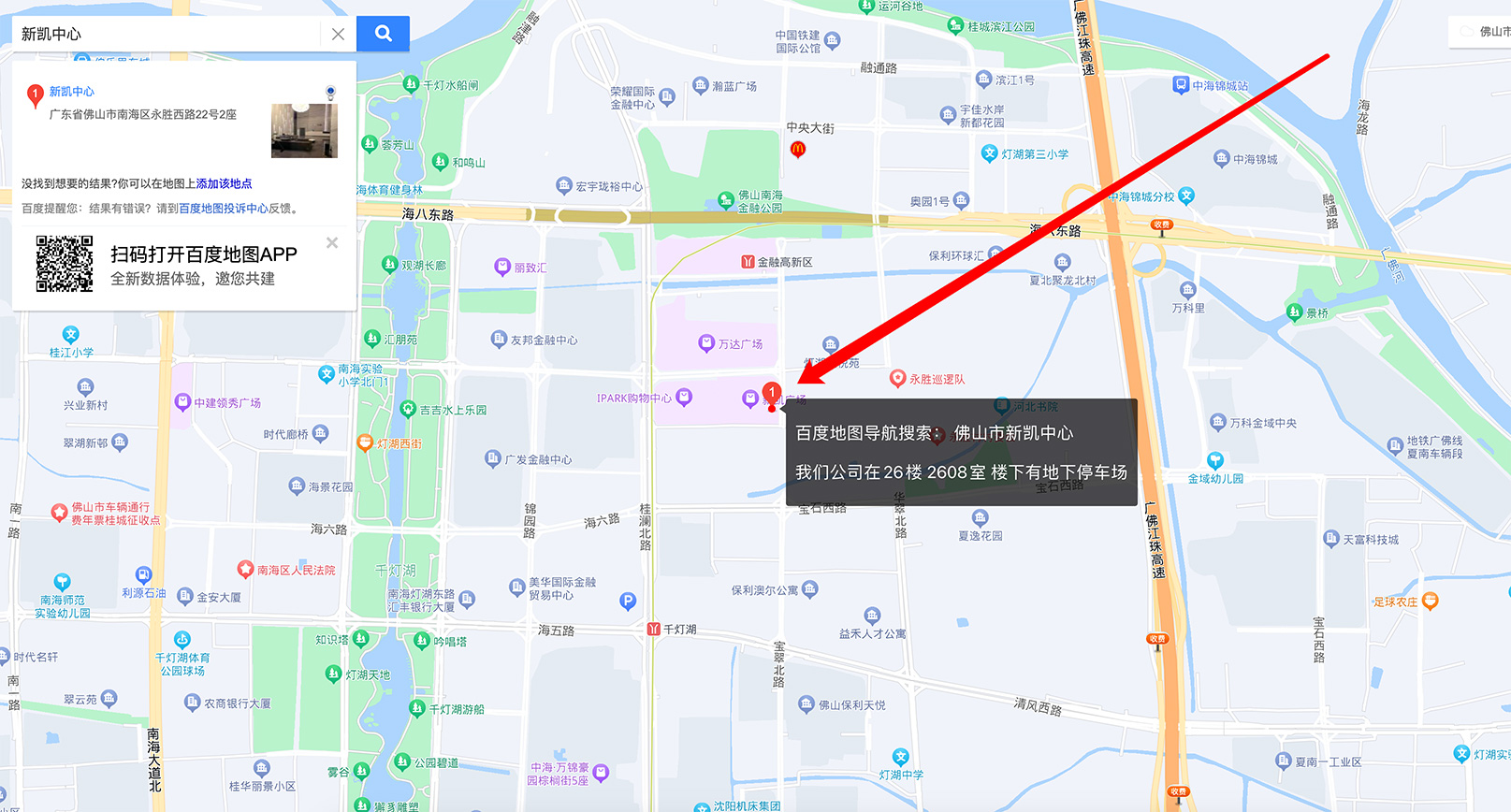Open the 百度地图投诉中心 link
1511x812 pixels.
(x=223, y=209)
